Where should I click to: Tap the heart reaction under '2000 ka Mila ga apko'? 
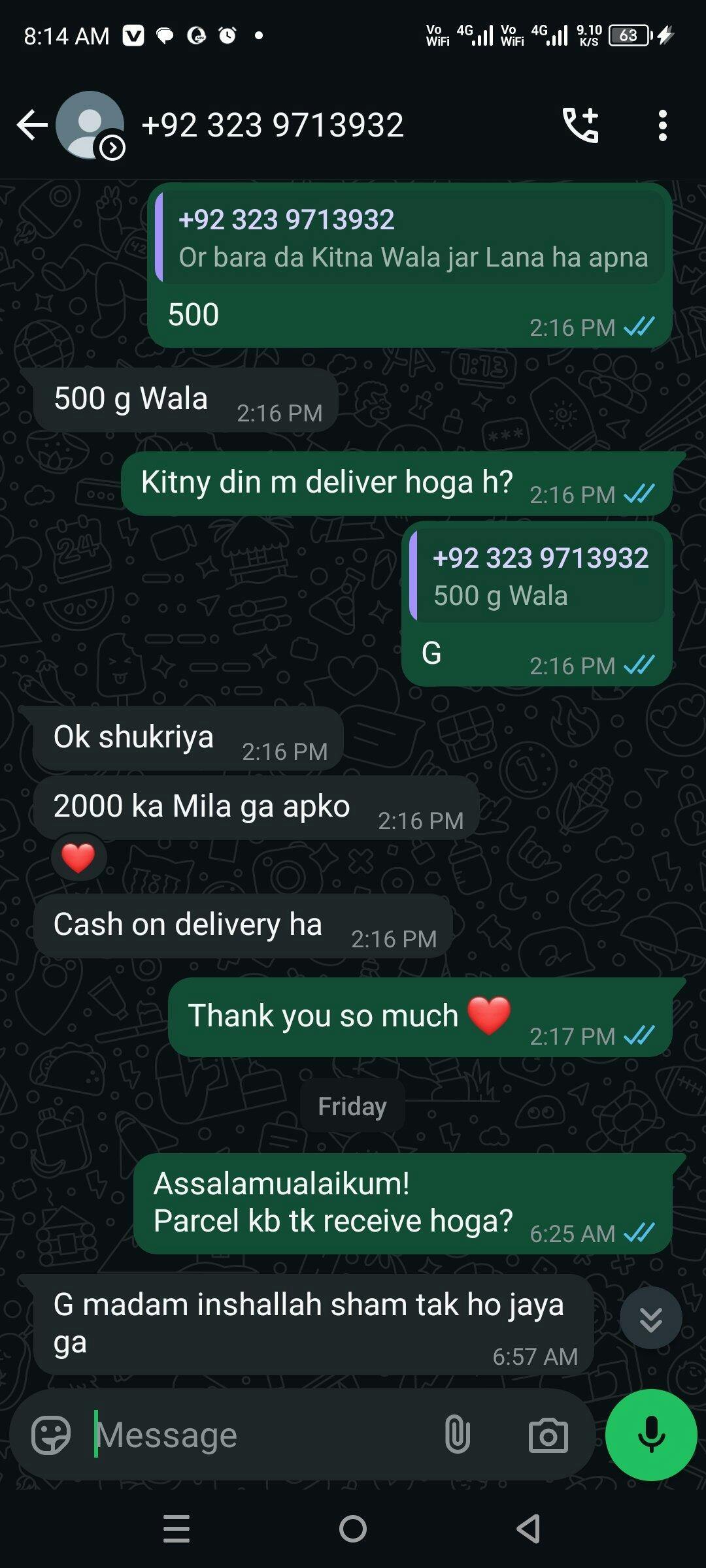[78, 857]
